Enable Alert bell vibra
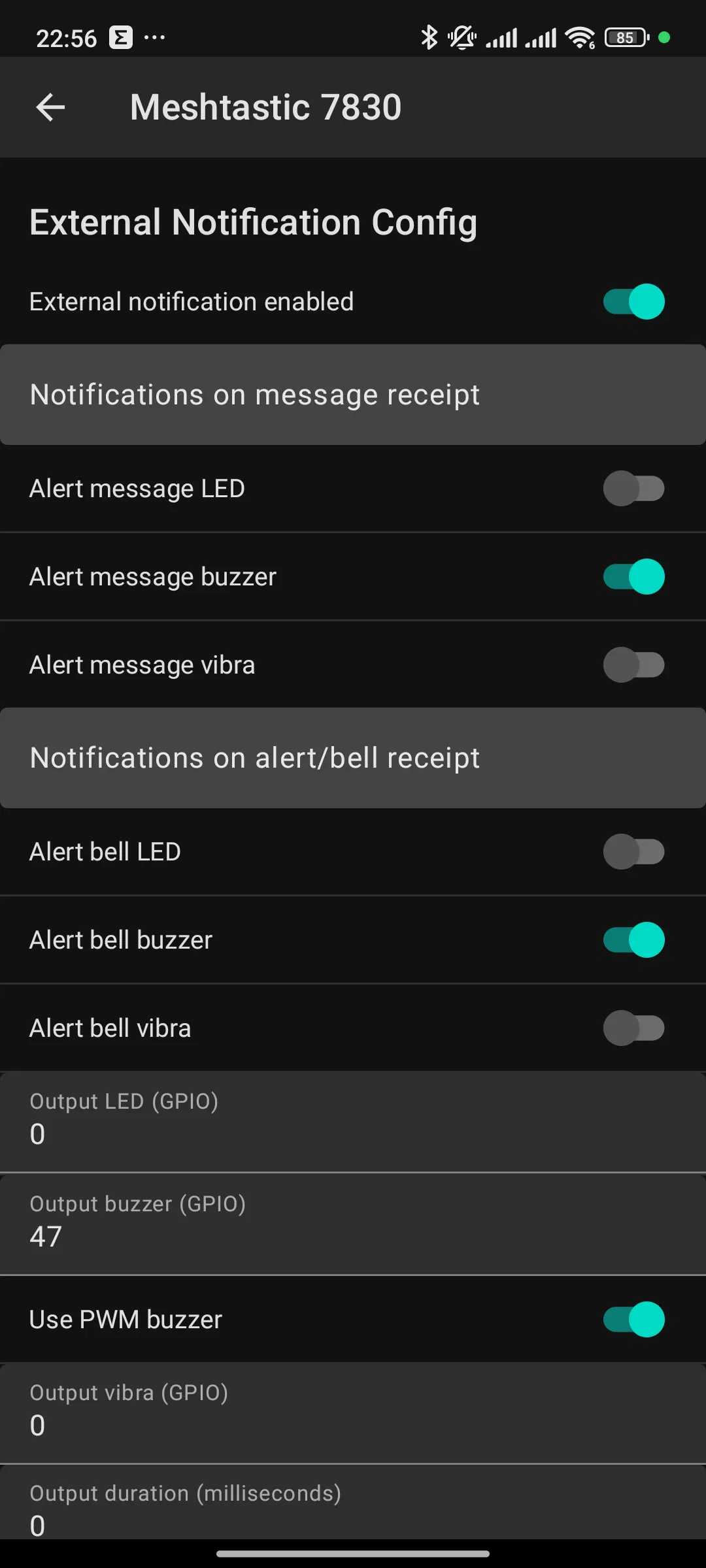This screenshot has width=706, height=1568. click(x=633, y=1028)
